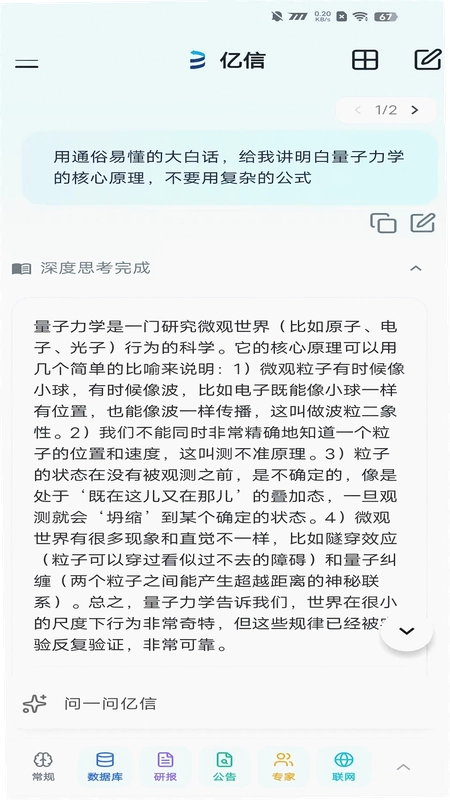Start a new chat with compose icon
450x800 pixels.
(428, 59)
